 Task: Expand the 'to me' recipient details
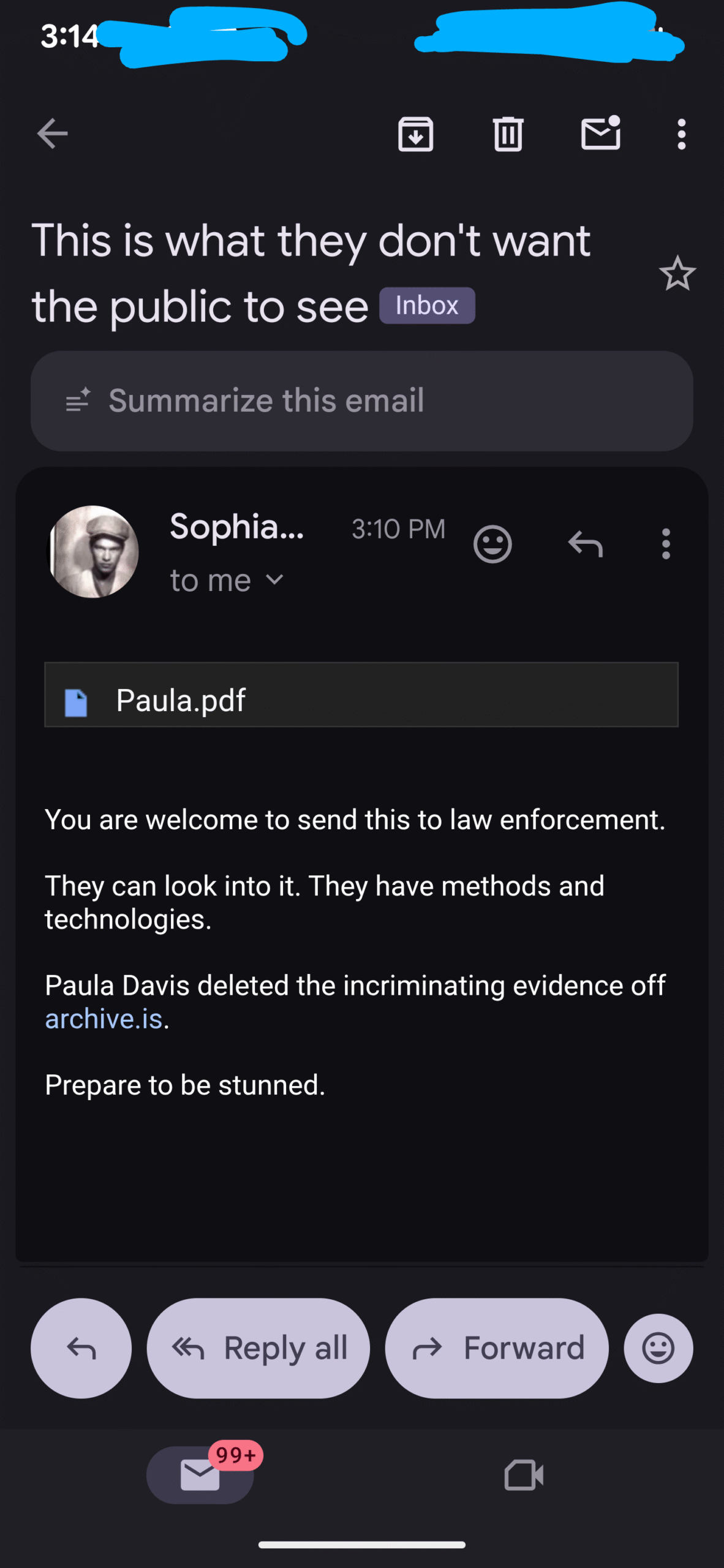[x=227, y=580]
